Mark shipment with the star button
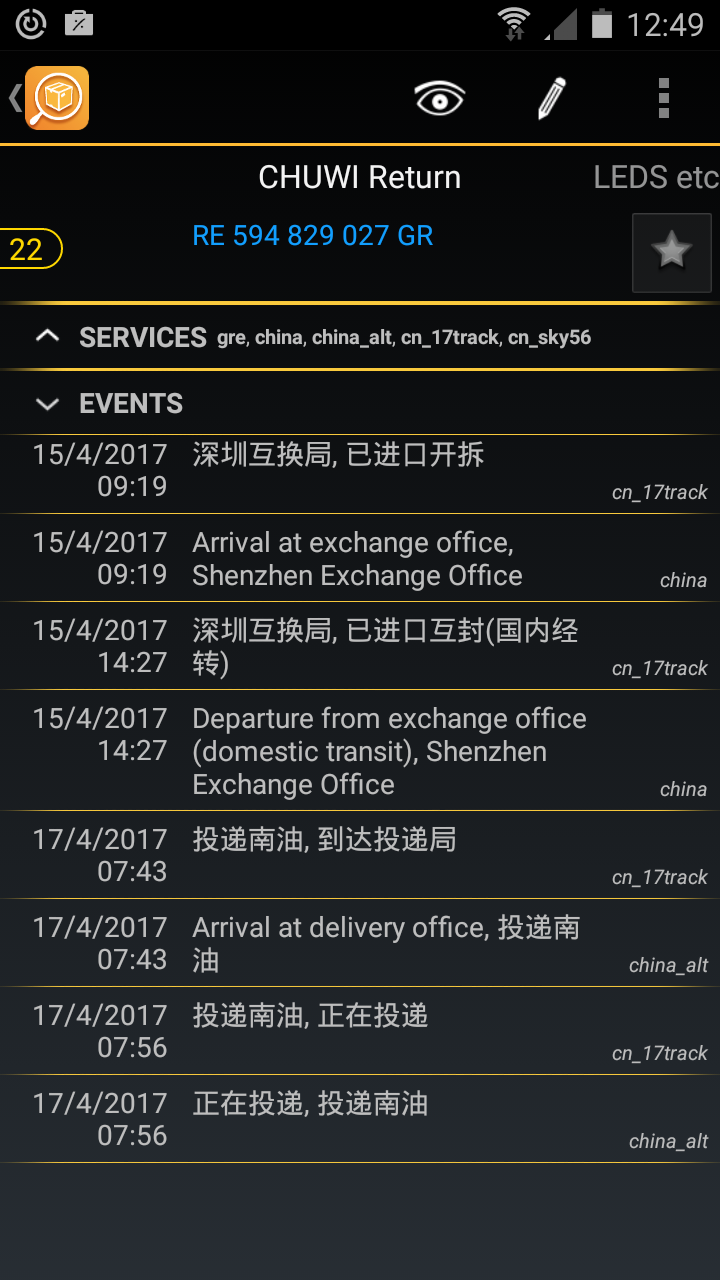The width and height of the screenshot is (720, 1280). (x=672, y=252)
